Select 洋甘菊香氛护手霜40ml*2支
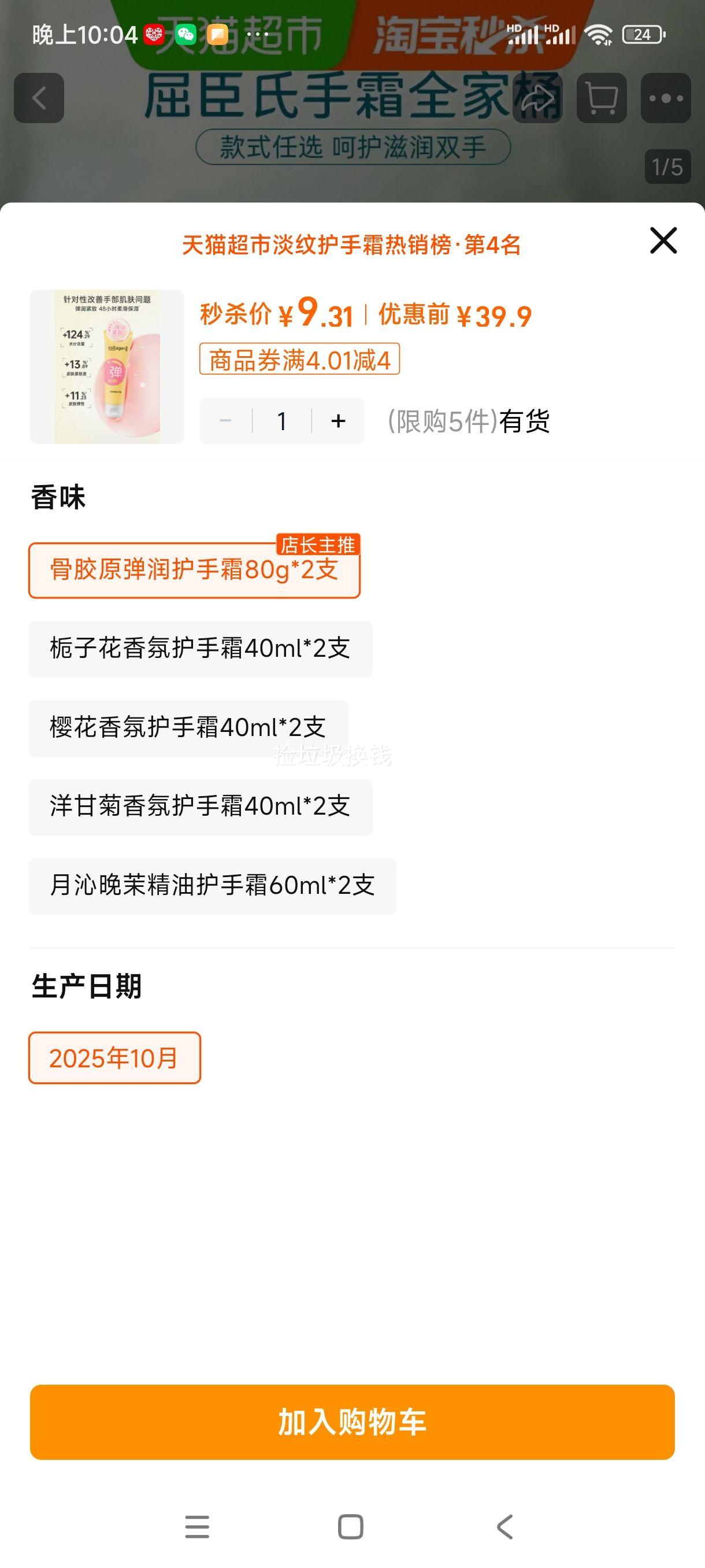 [x=200, y=807]
